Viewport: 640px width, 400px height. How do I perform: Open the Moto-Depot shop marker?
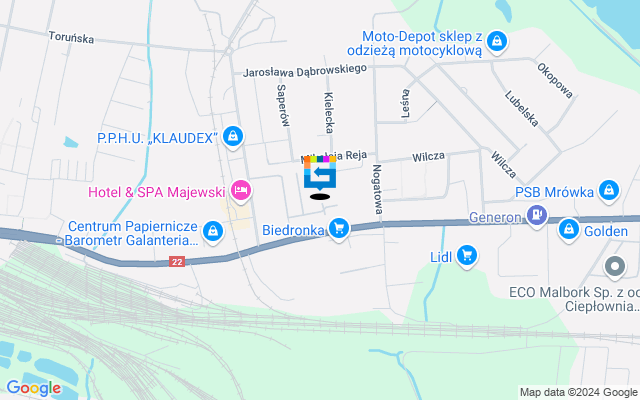(497, 42)
